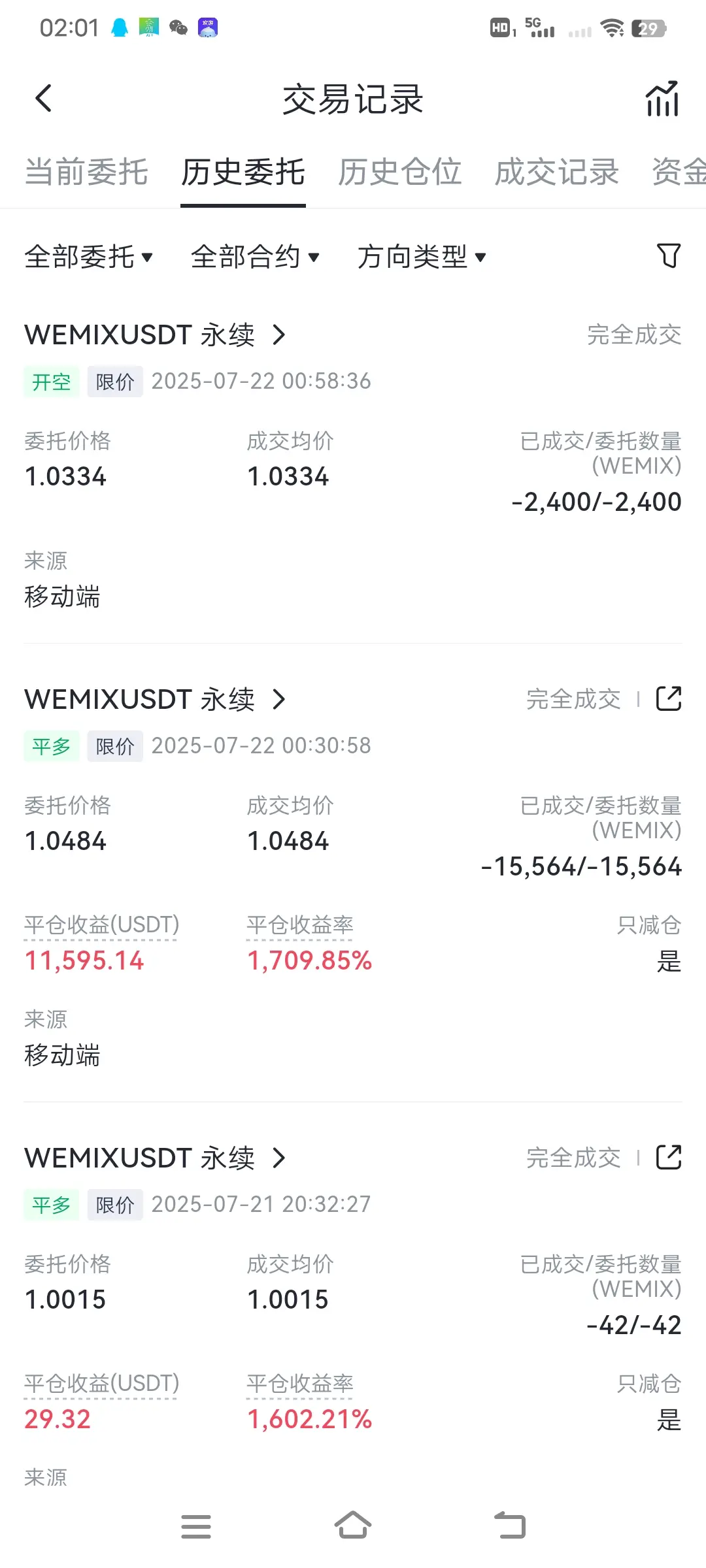Share the order with 29.32 USDT profit
The image size is (706, 1568).
[x=669, y=1158]
